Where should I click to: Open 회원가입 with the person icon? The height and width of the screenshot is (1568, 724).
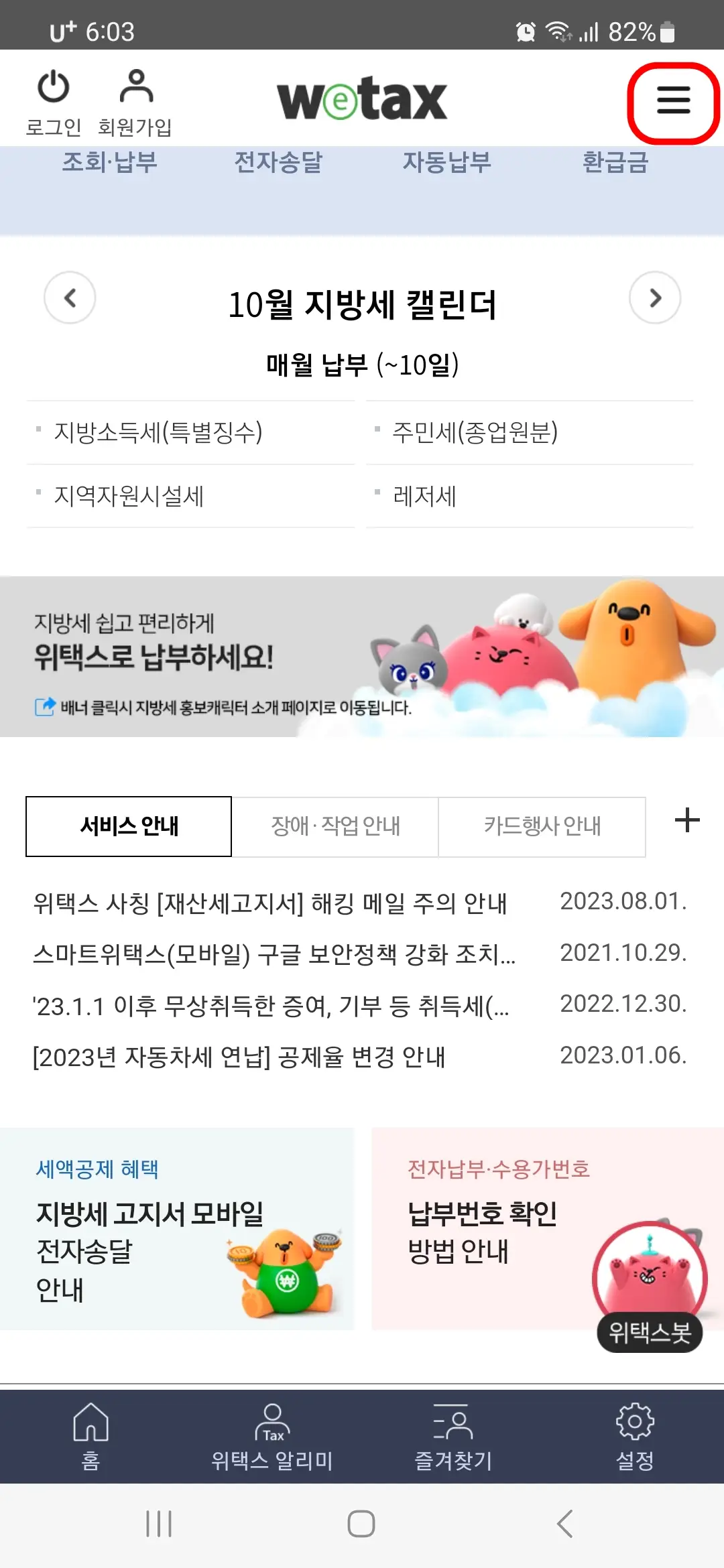point(136,86)
